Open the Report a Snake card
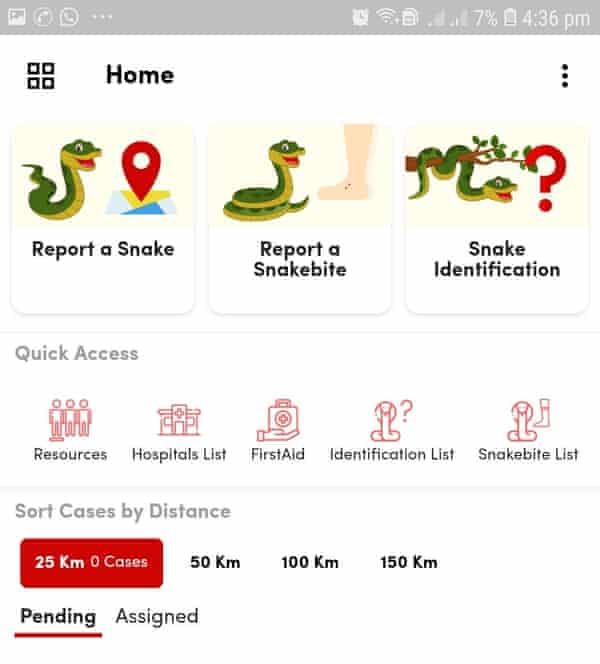Viewport: 600px width, 664px height. coord(103,218)
